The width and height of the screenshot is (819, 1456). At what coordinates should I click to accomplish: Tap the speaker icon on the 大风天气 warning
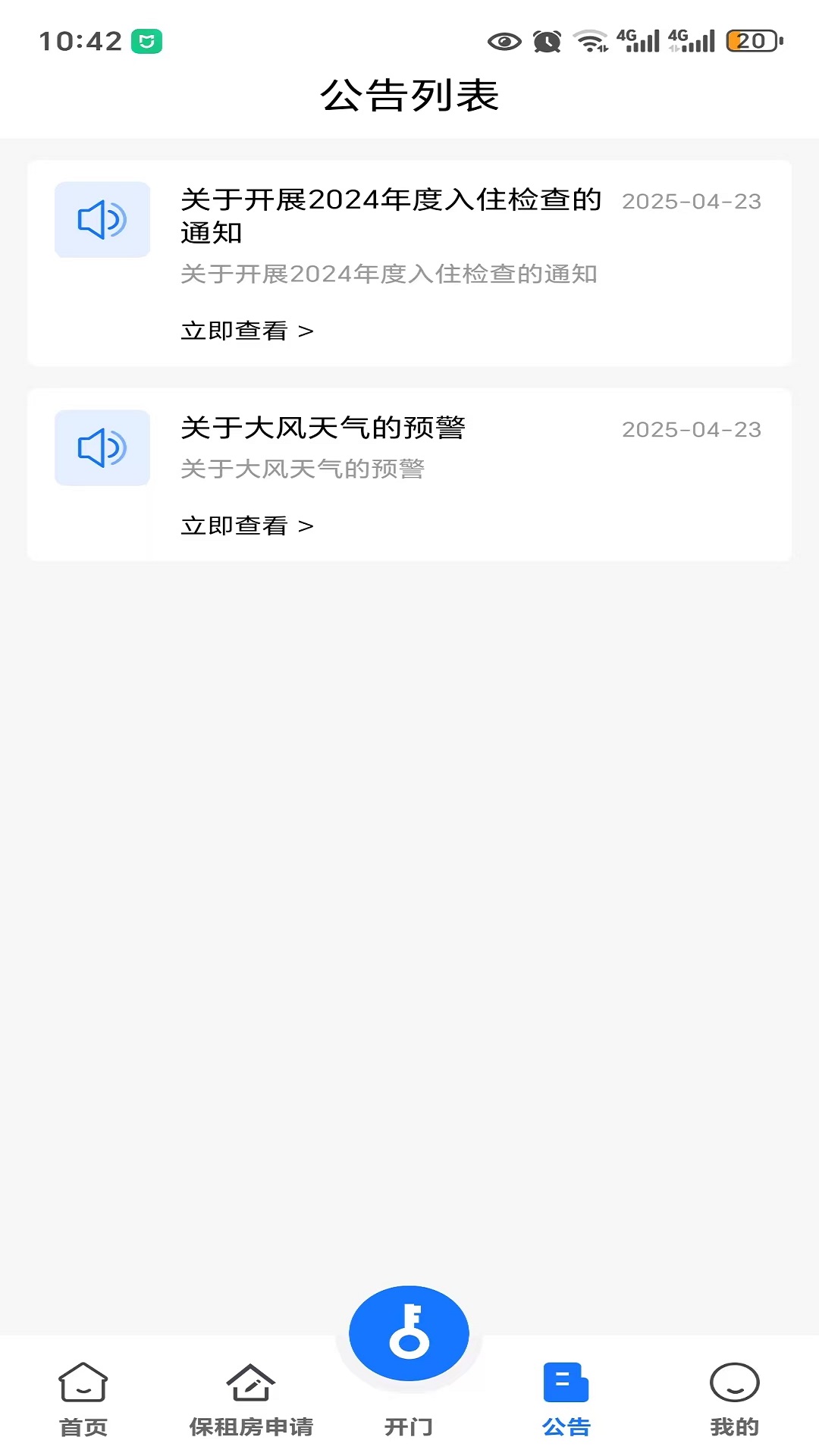click(102, 447)
